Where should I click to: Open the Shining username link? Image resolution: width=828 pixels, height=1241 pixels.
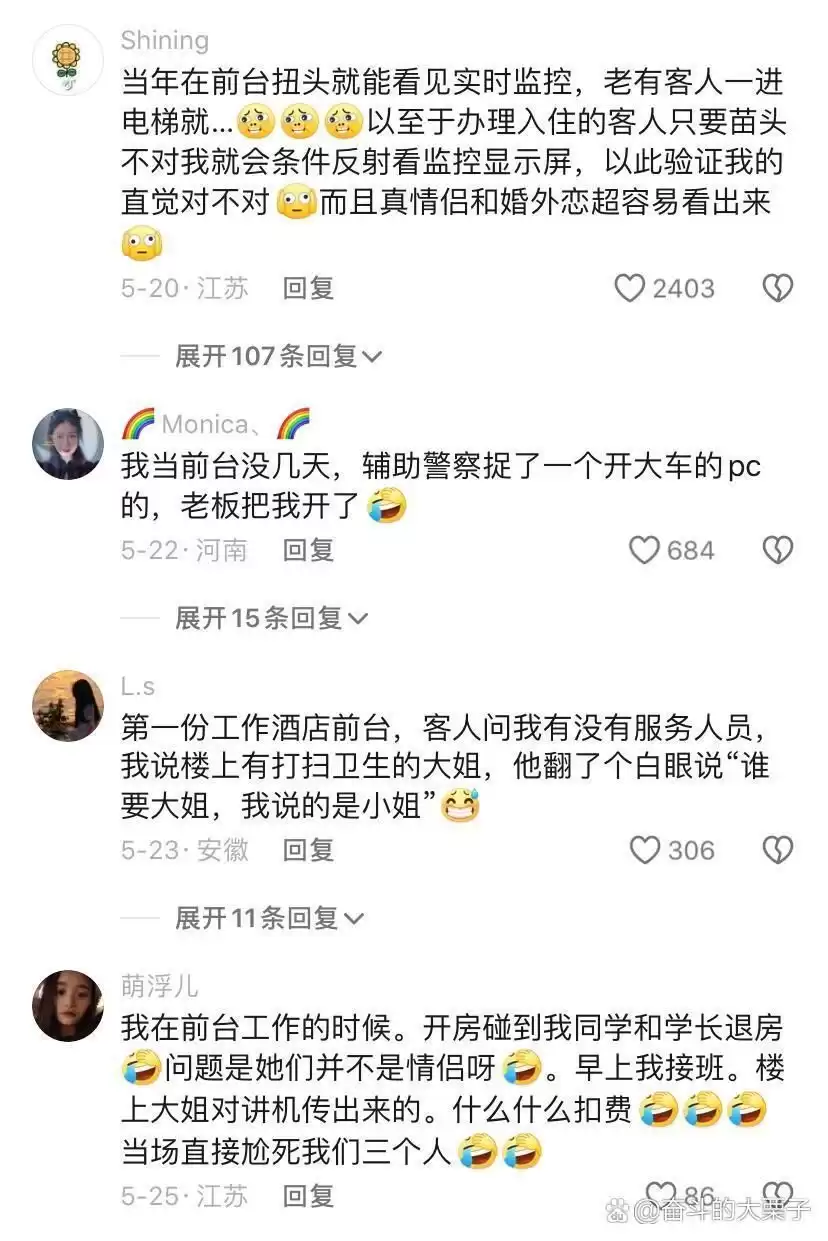click(165, 41)
